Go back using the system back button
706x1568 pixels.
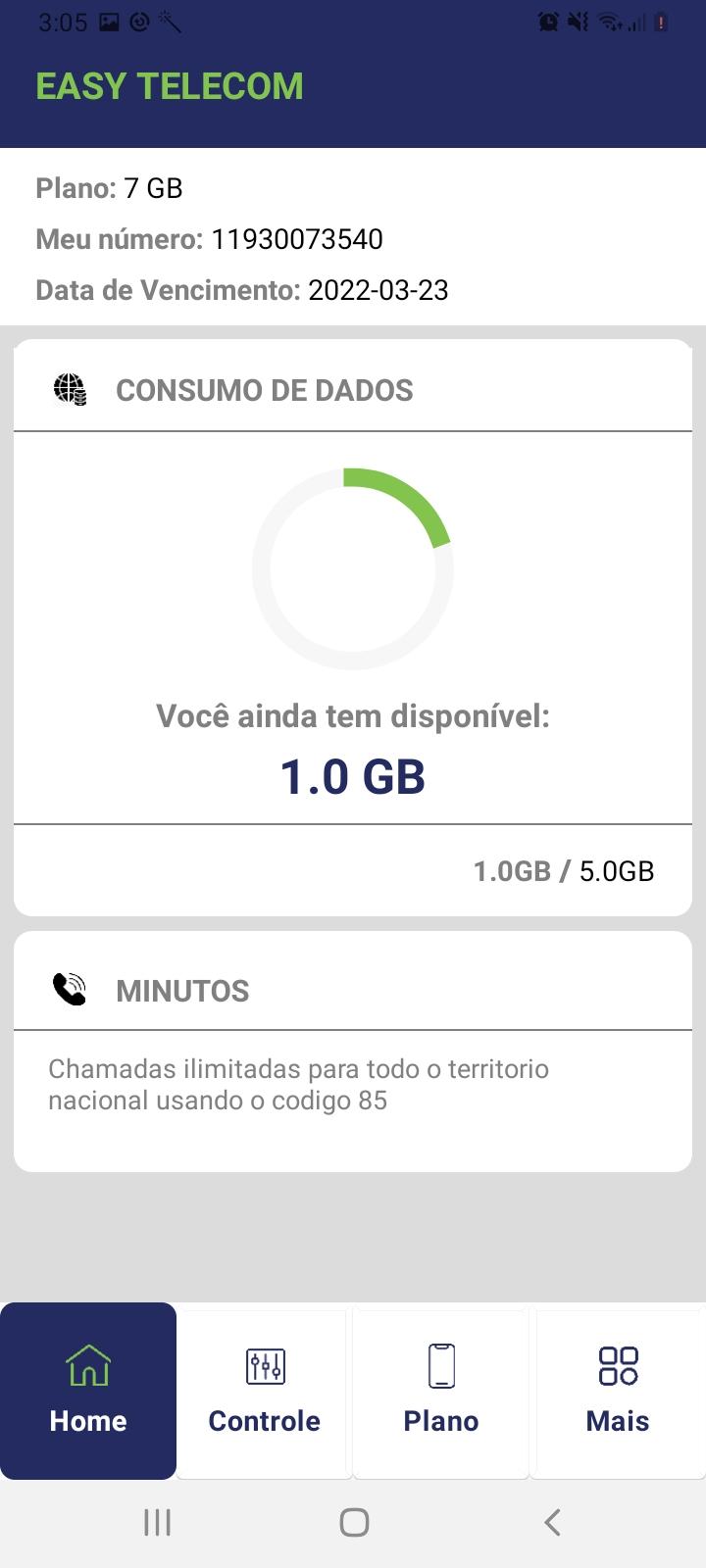click(552, 1522)
